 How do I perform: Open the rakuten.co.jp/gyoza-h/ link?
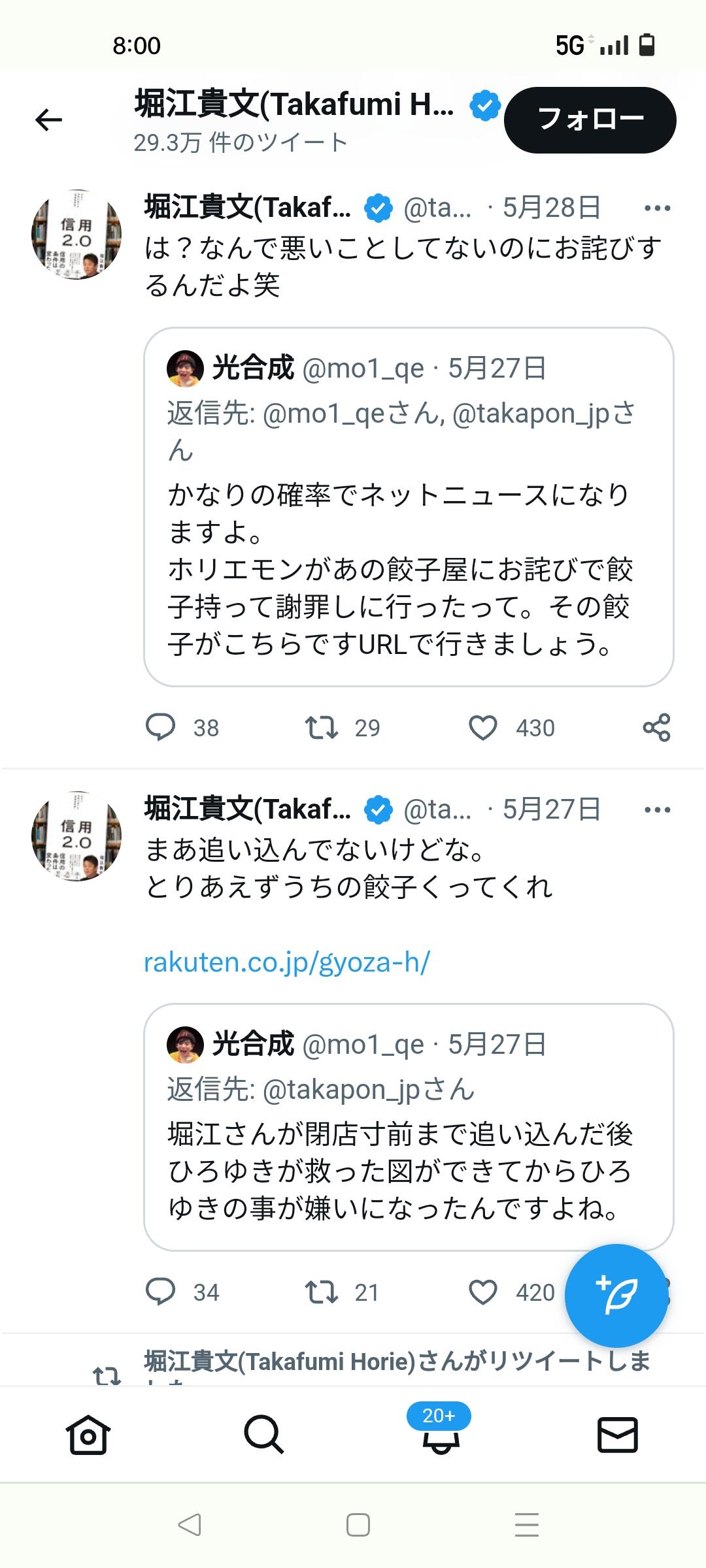(287, 962)
